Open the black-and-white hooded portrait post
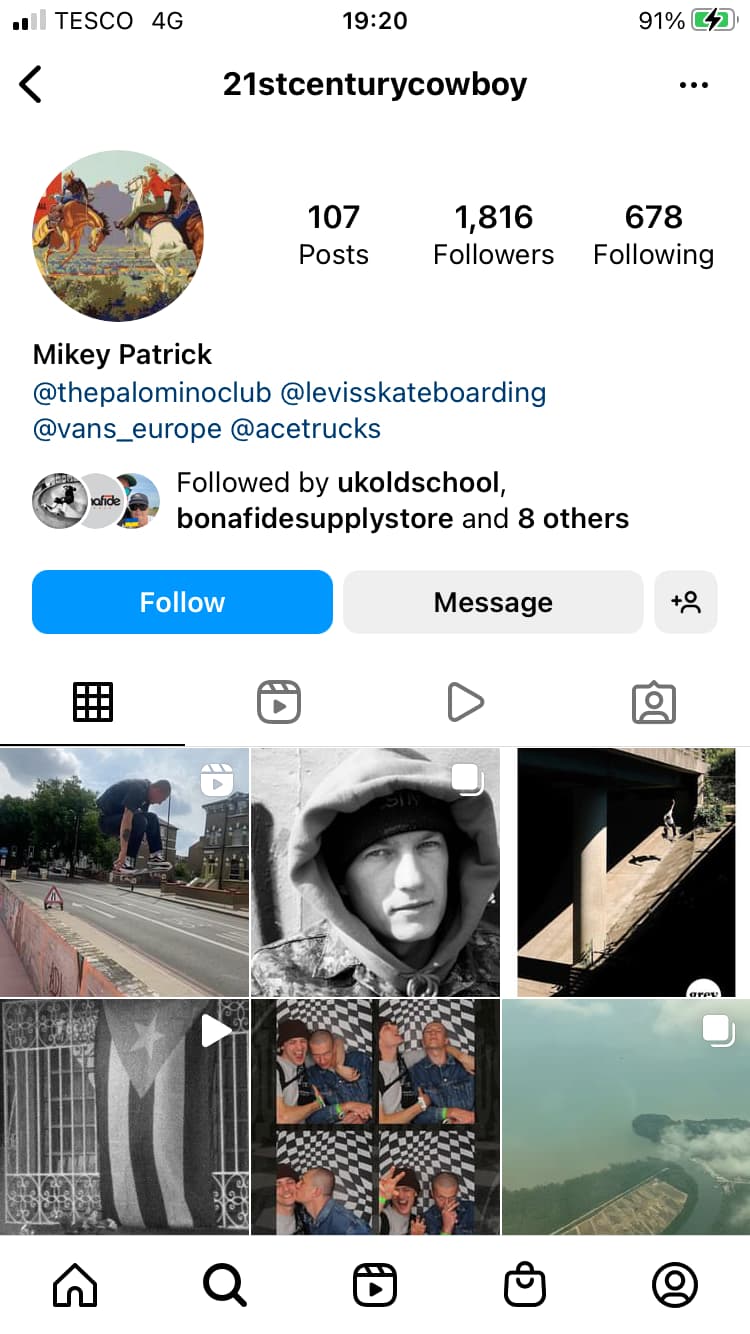 point(375,872)
